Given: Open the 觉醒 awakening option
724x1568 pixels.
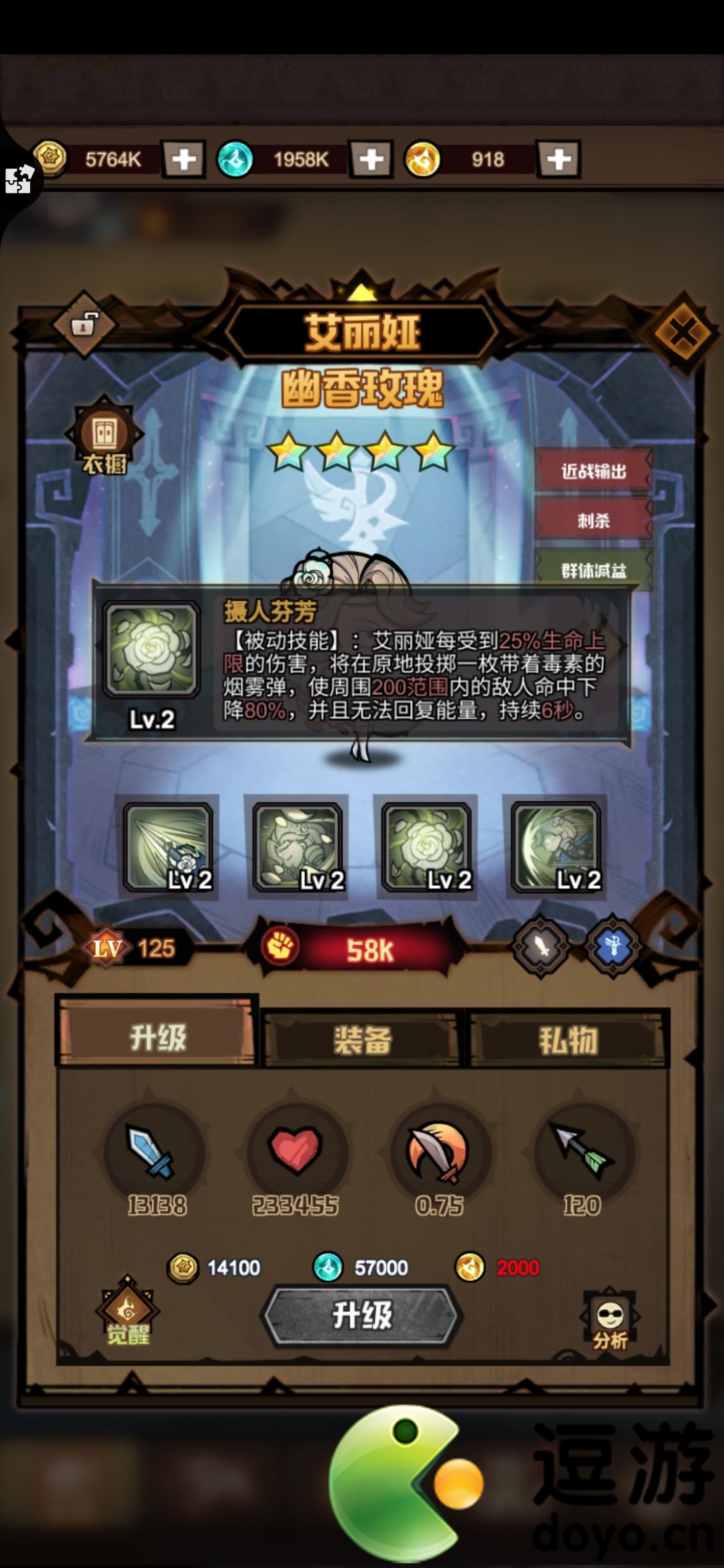Looking at the screenshot, I should tap(127, 1315).
